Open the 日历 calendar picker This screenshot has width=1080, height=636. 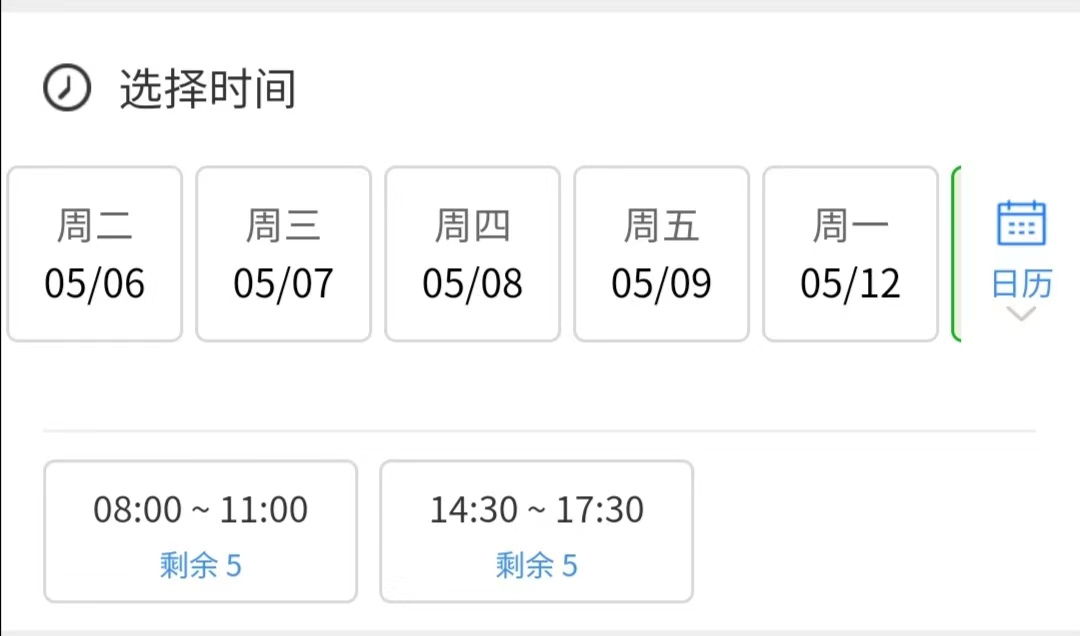coord(1021,254)
